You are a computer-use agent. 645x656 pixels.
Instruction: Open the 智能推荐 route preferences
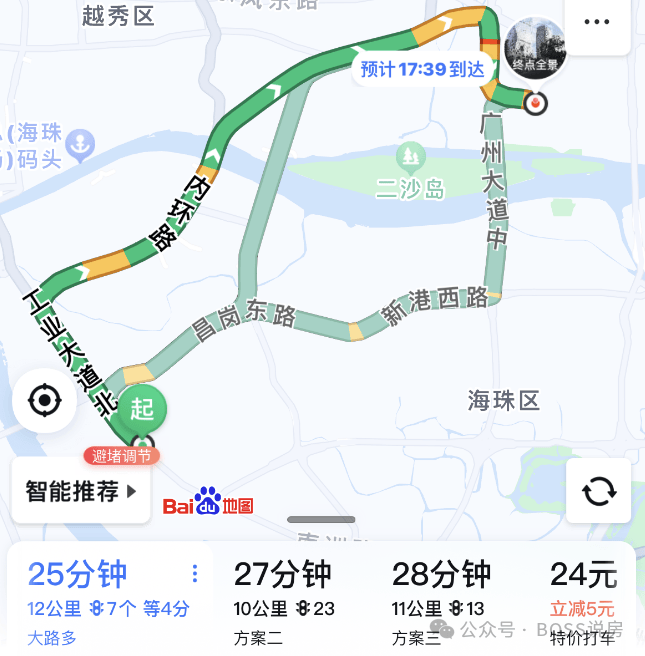pyautogui.click(x=81, y=492)
